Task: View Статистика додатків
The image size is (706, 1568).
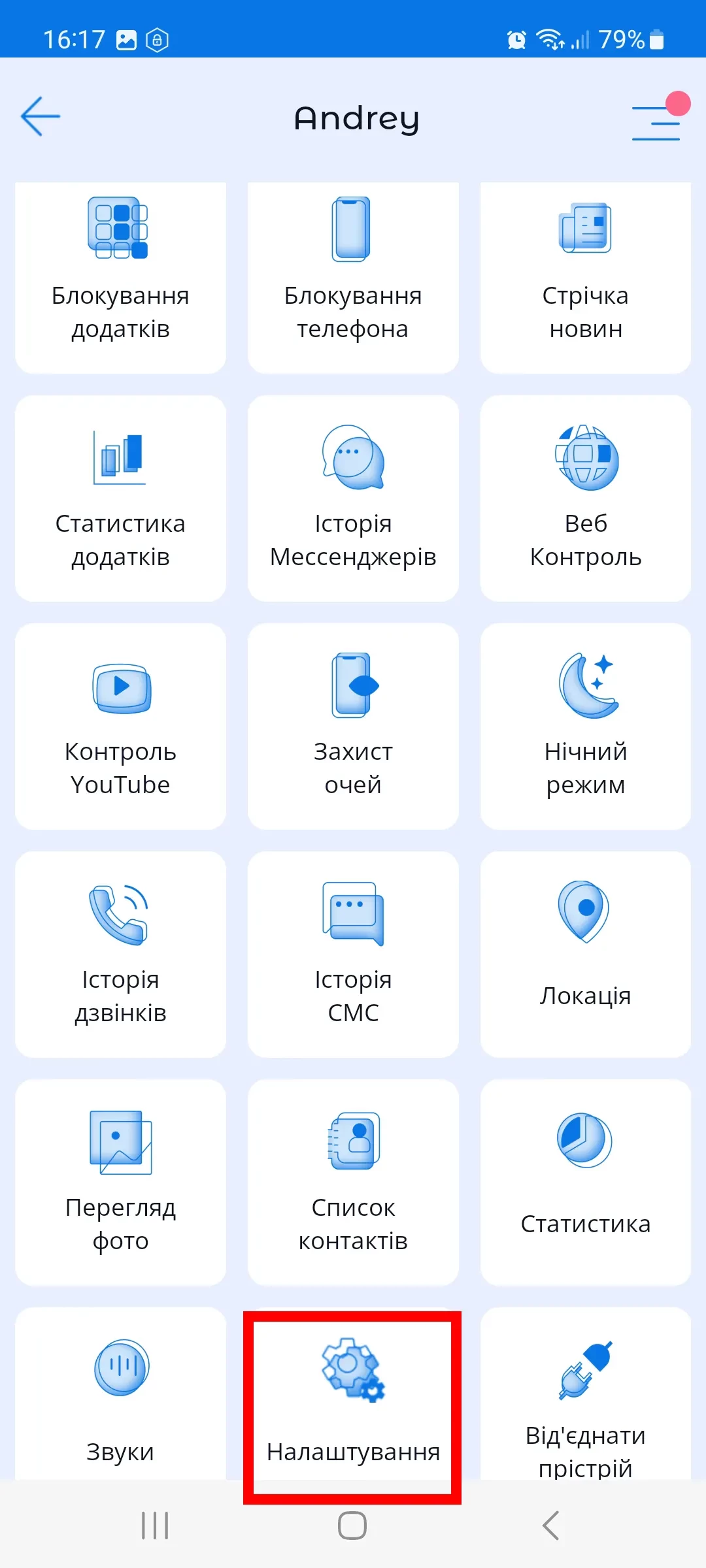Action: pos(120,498)
